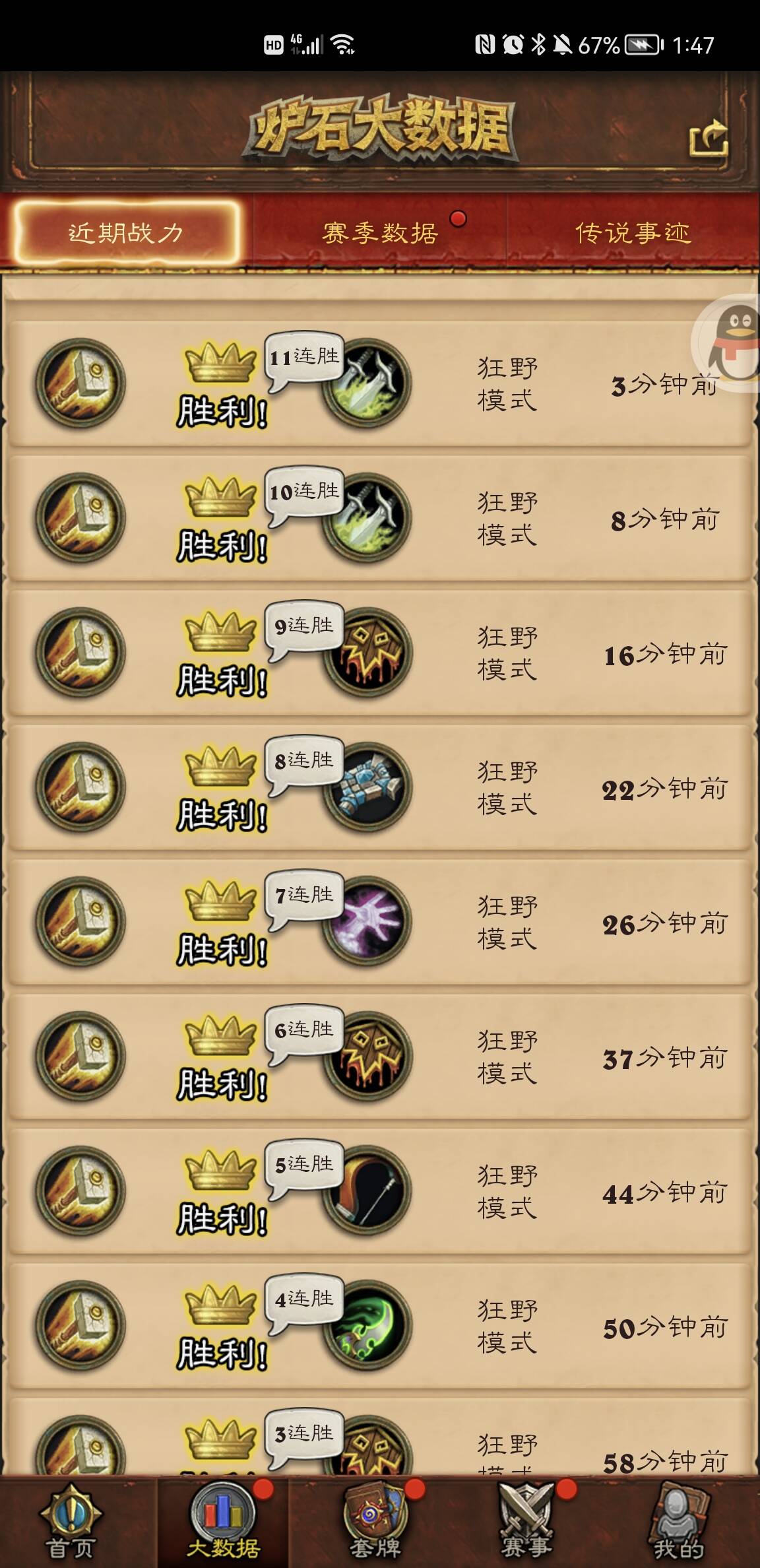Open the 5连胜 match record
The width and height of the screenshot is (760, 1568).
pyautogui.click(x=380, y=1192)
